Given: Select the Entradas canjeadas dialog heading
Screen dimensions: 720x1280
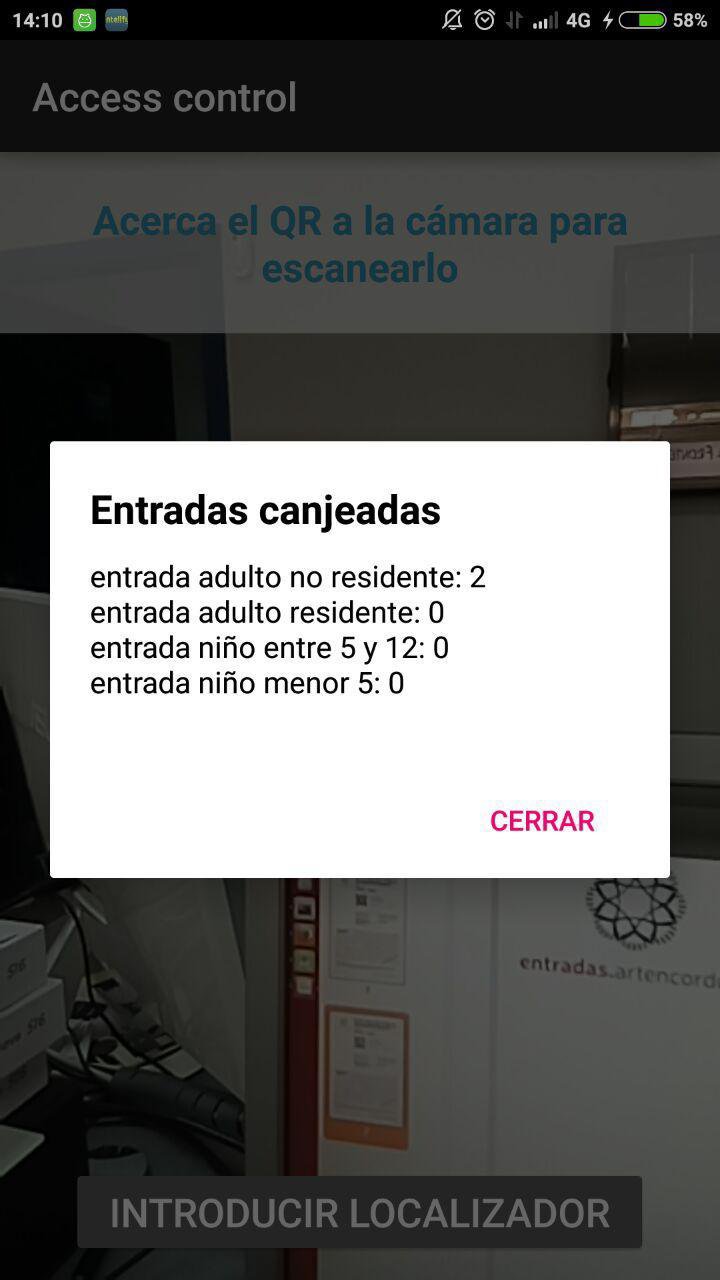Looking at the screenshot, I should point(265,510).
